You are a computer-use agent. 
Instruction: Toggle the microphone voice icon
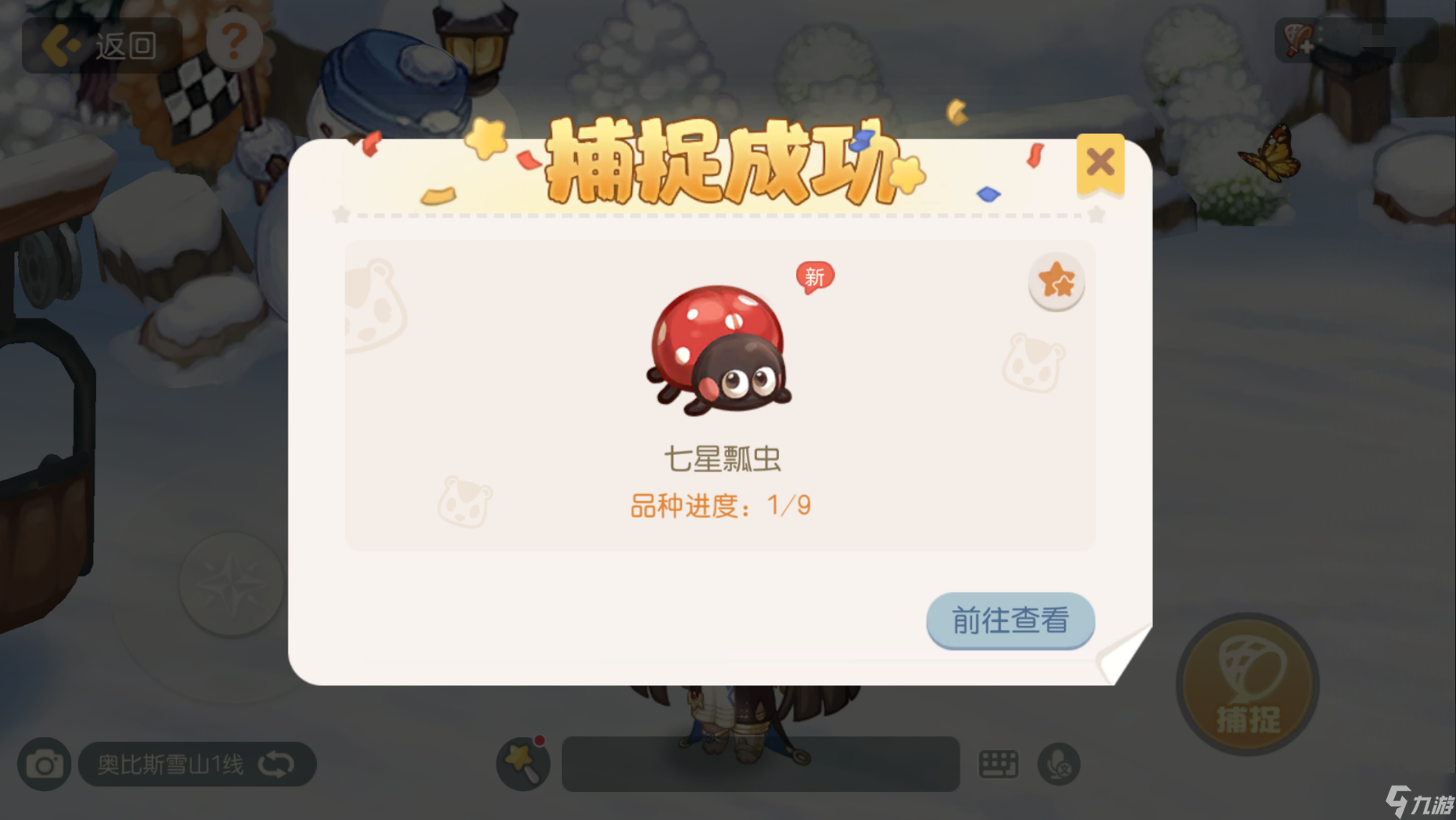1058,764
